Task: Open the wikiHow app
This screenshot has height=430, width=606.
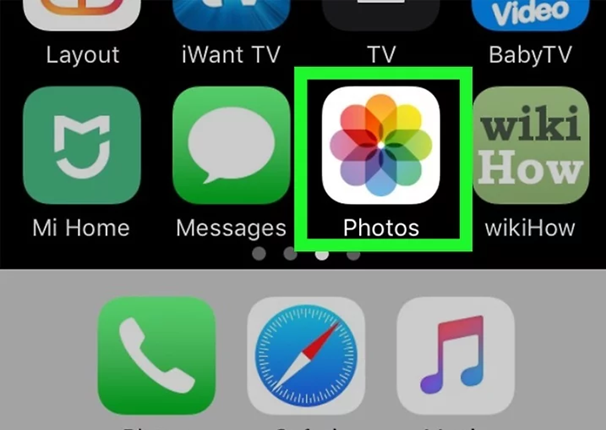Action: [x=530, y=146]
